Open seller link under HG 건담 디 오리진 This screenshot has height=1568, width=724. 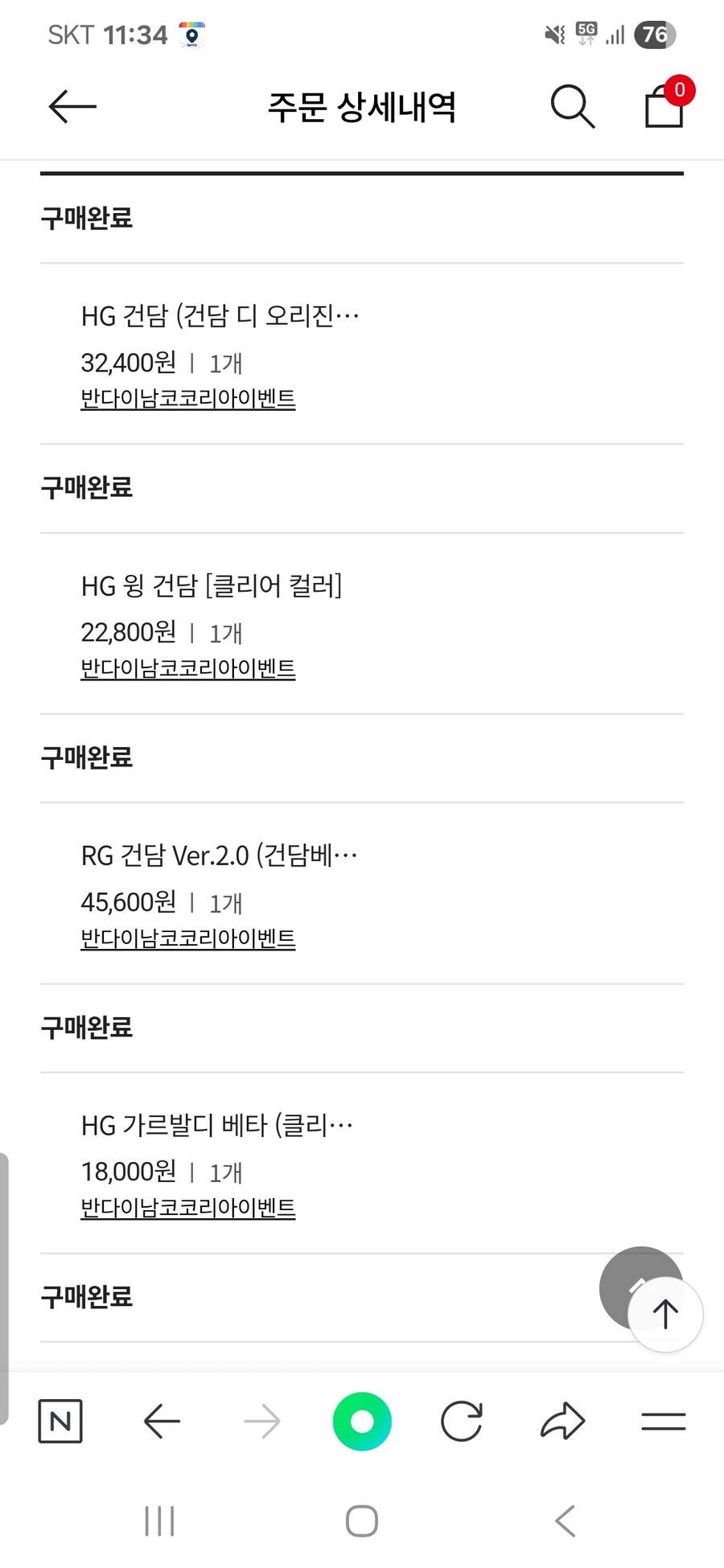coord(188,399)
